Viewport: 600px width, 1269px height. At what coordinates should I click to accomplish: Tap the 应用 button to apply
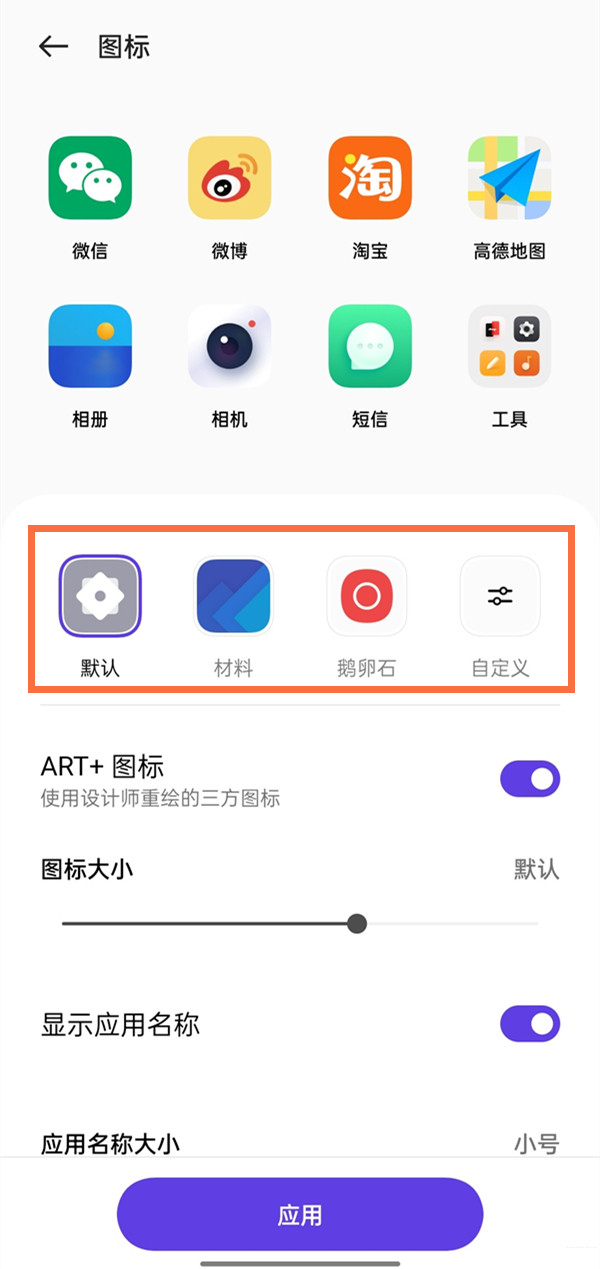[300, 1215]
